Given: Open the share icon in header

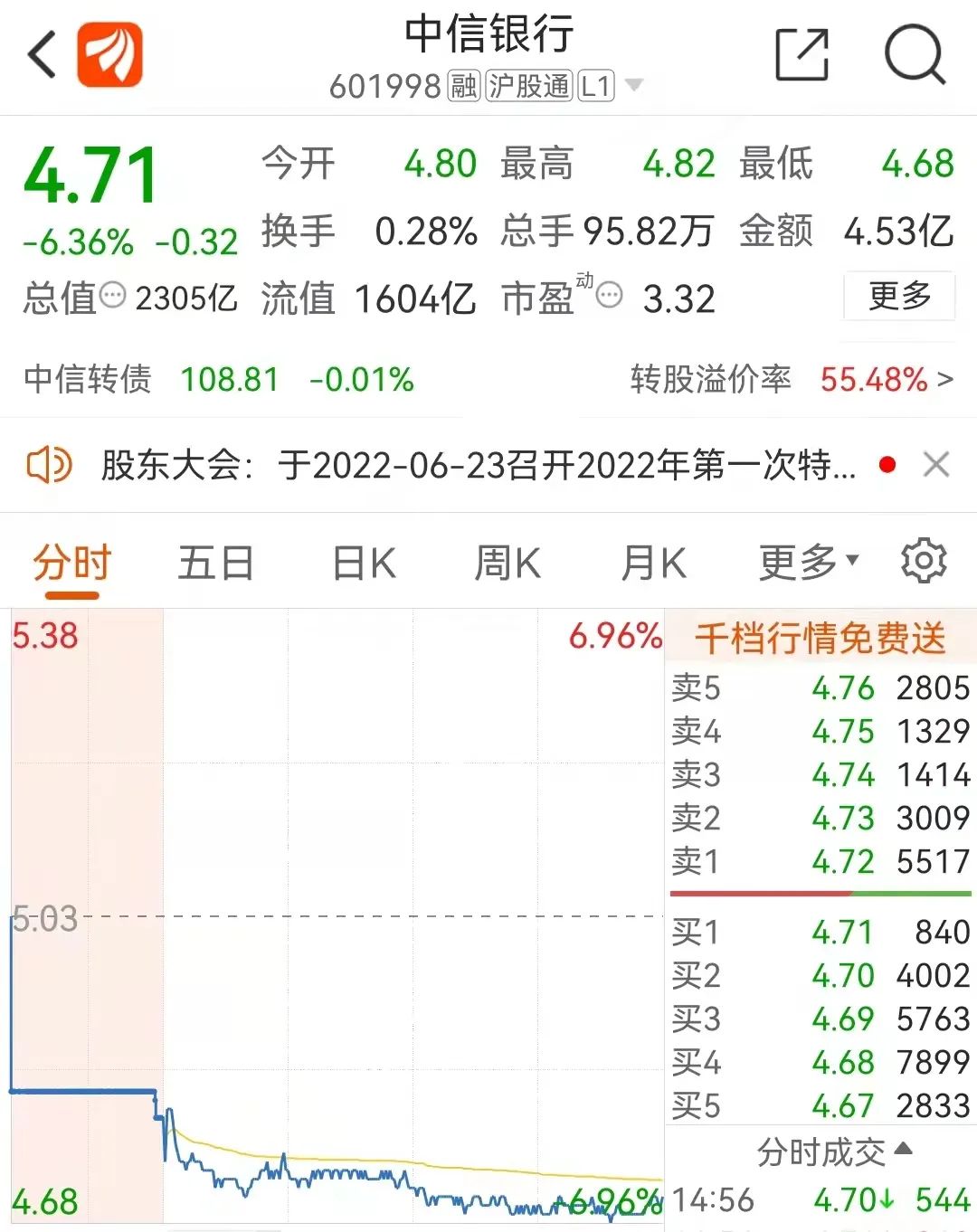Looking at the screenshot, I should click(802, 54).
